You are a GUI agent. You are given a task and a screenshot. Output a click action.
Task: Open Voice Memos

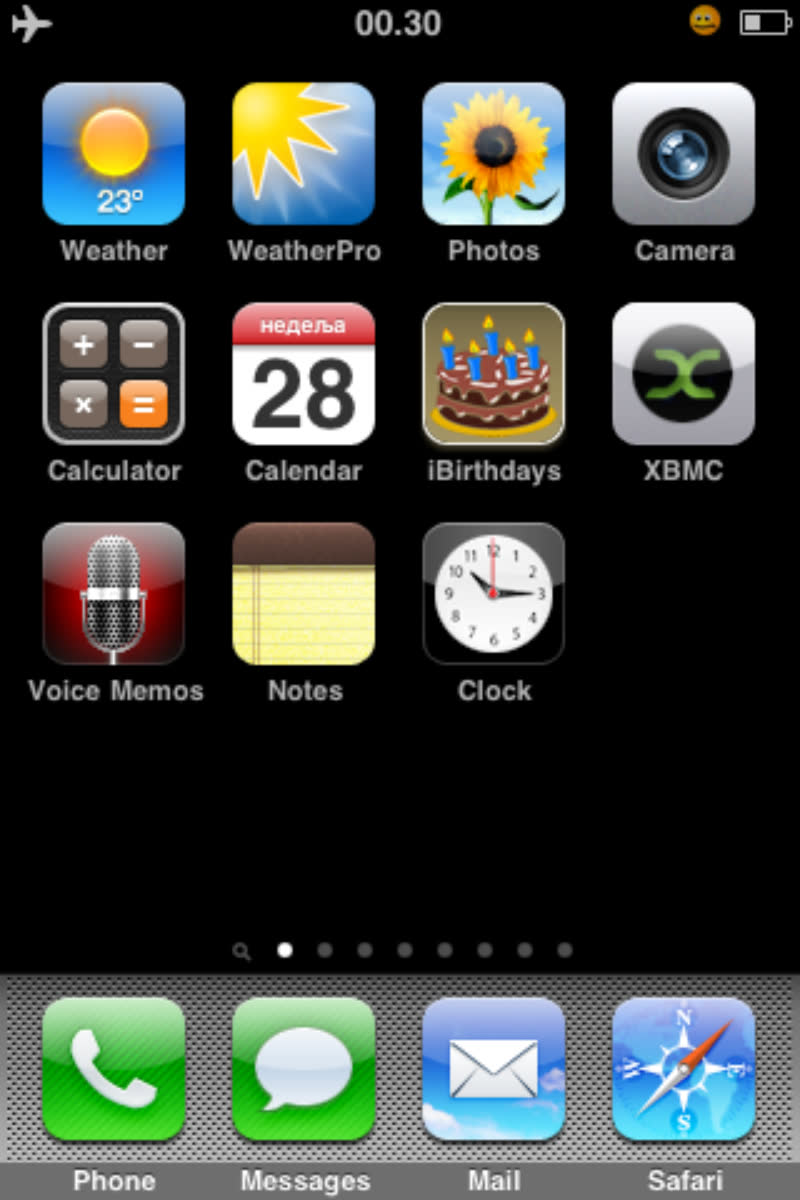pos(114,594)
